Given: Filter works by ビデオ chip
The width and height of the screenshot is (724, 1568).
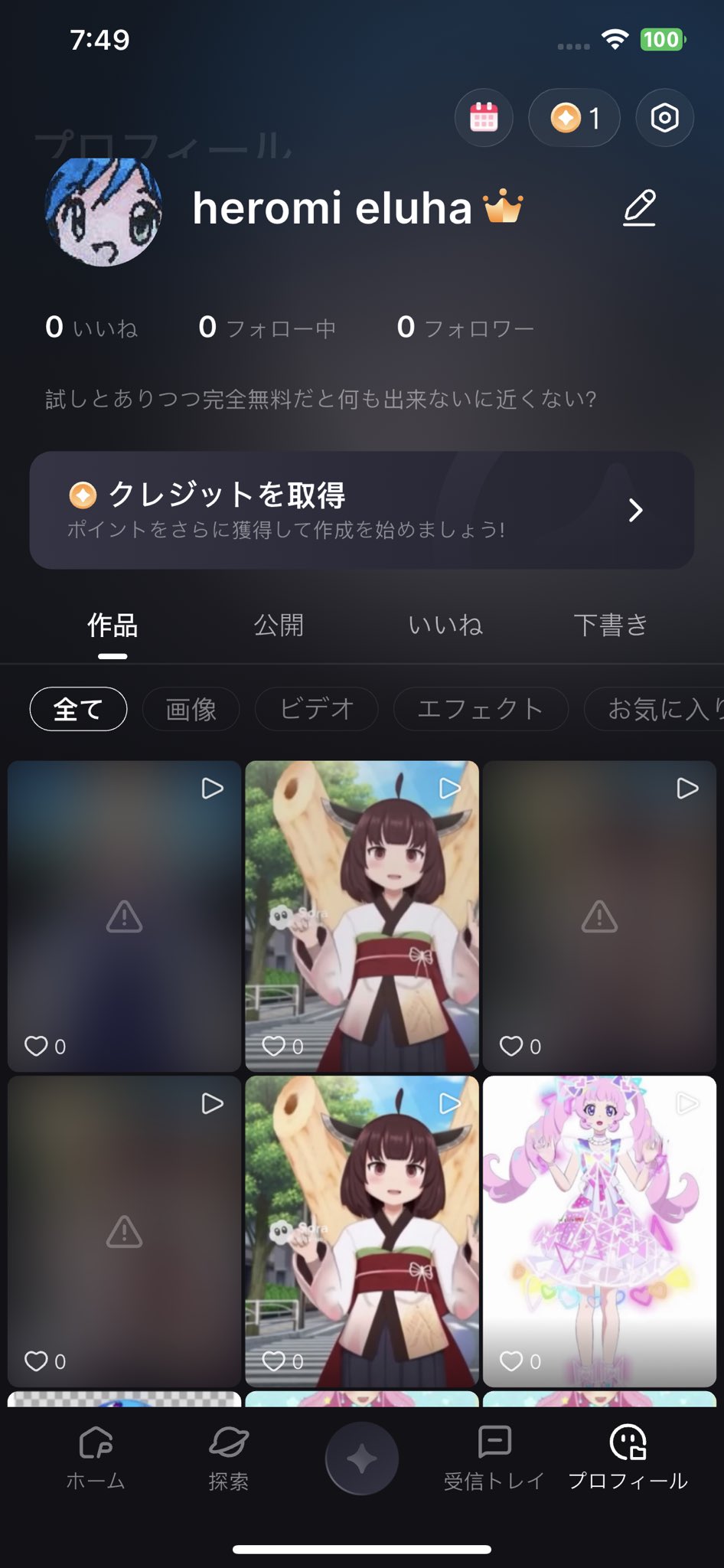Looking at the screenshot, I should coord(317,709).
